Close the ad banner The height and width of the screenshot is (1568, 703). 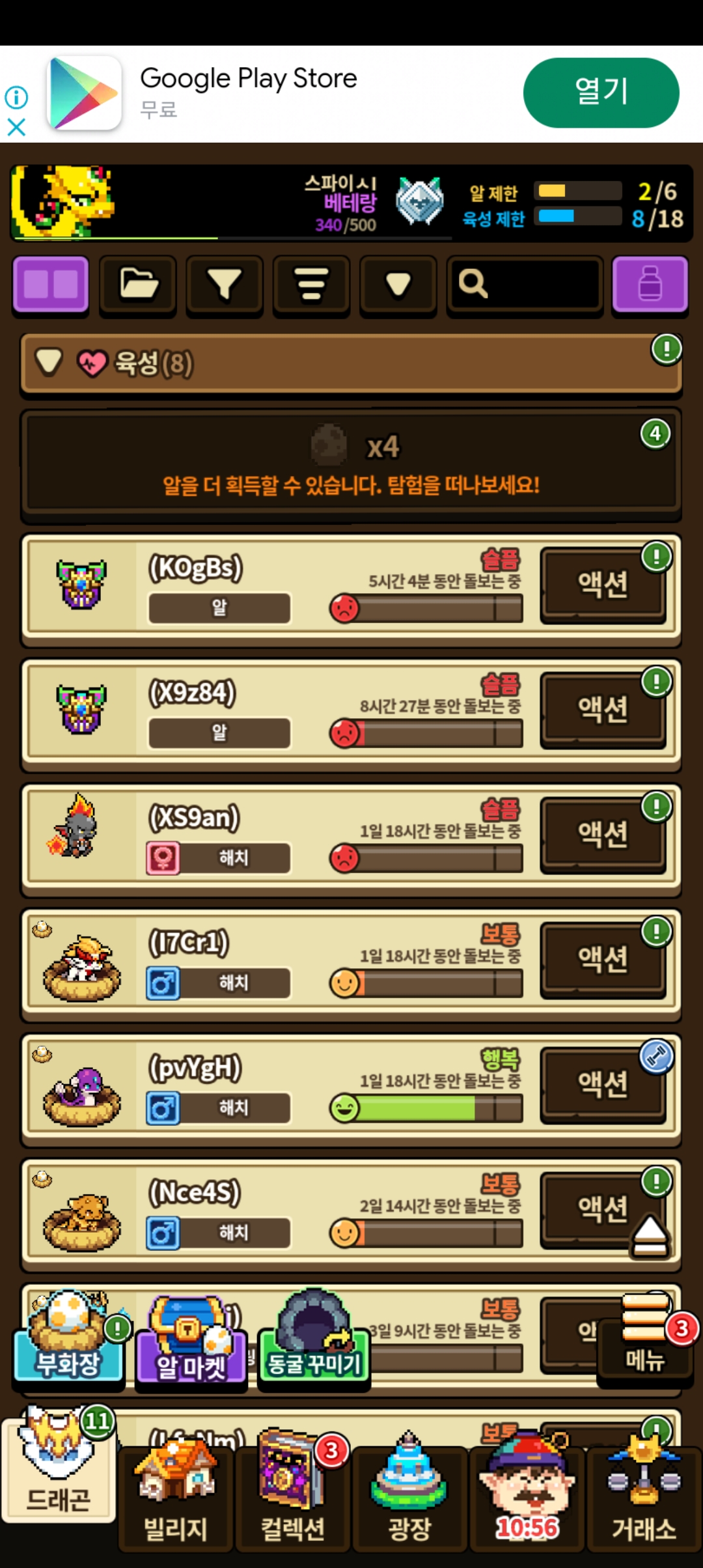coord(16,127)
